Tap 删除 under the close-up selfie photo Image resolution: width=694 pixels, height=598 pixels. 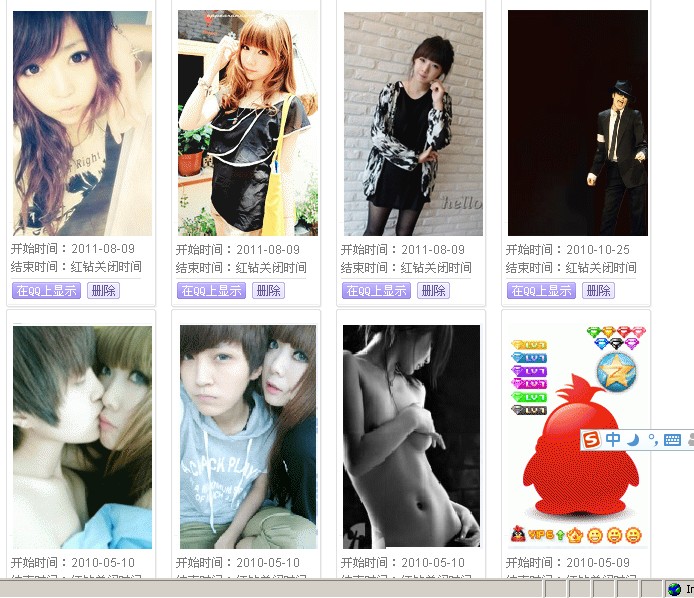click(x=103, y=291)
